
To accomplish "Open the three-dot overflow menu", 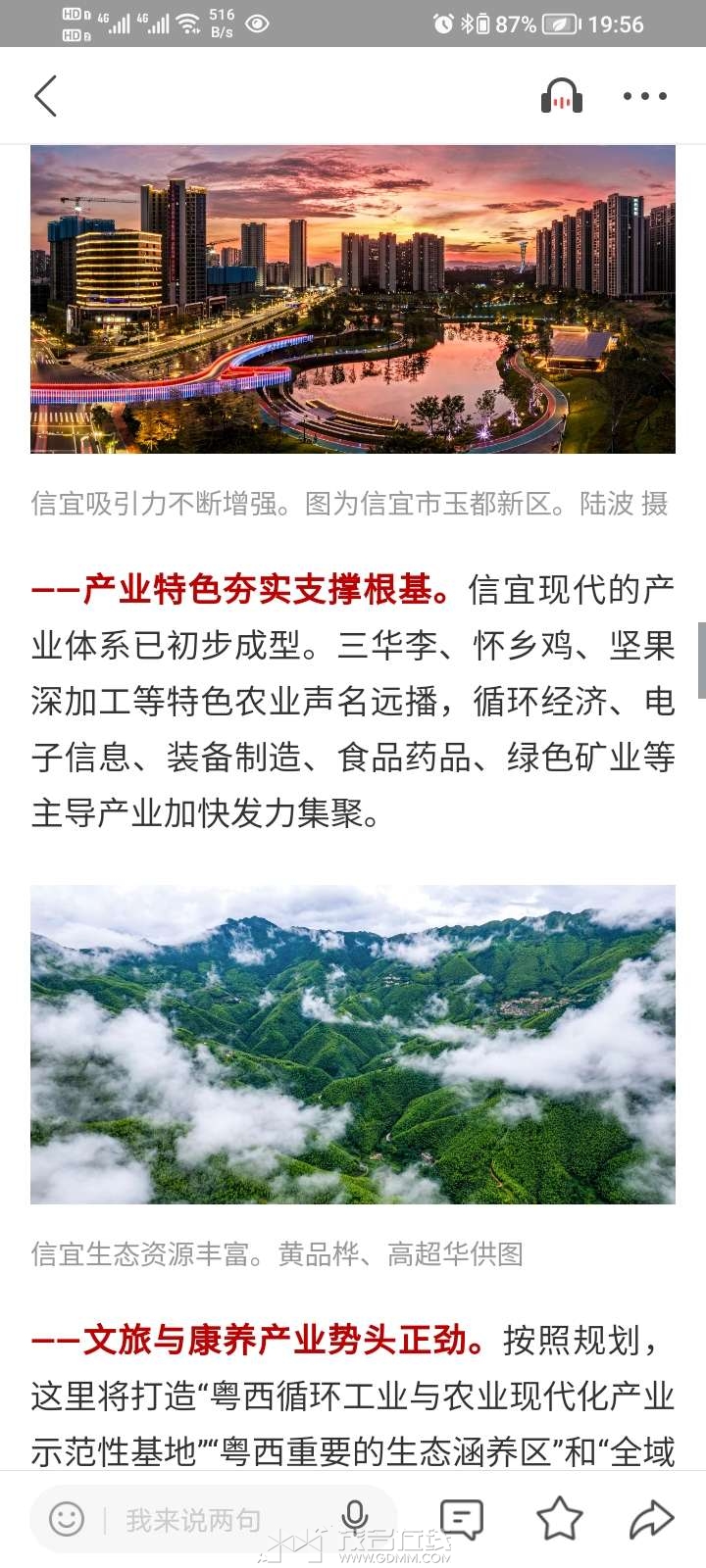I will pyautogui.click(x=644, y=96).
